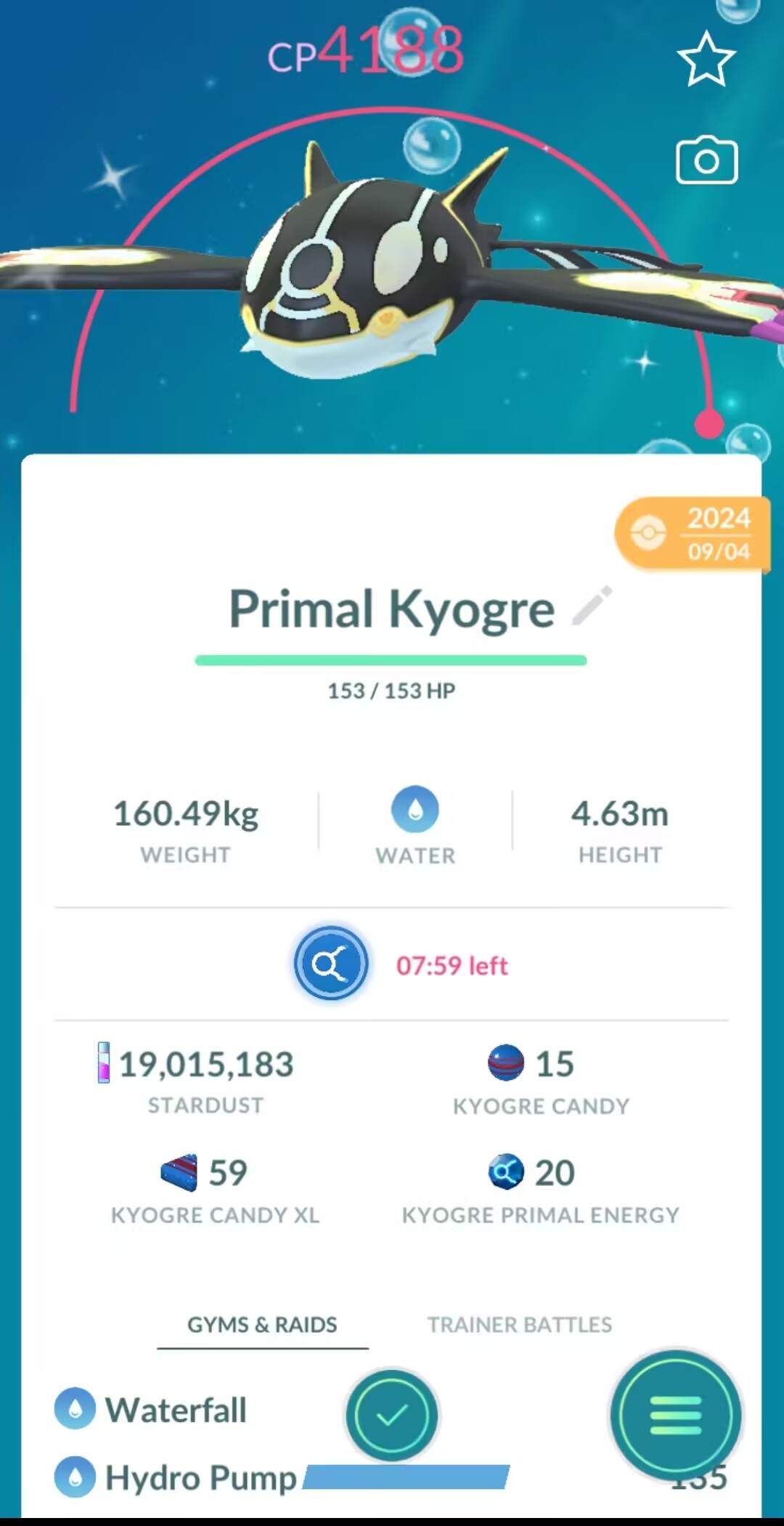
Task: Open the hamburger menu button
Action: (675, 1415)
